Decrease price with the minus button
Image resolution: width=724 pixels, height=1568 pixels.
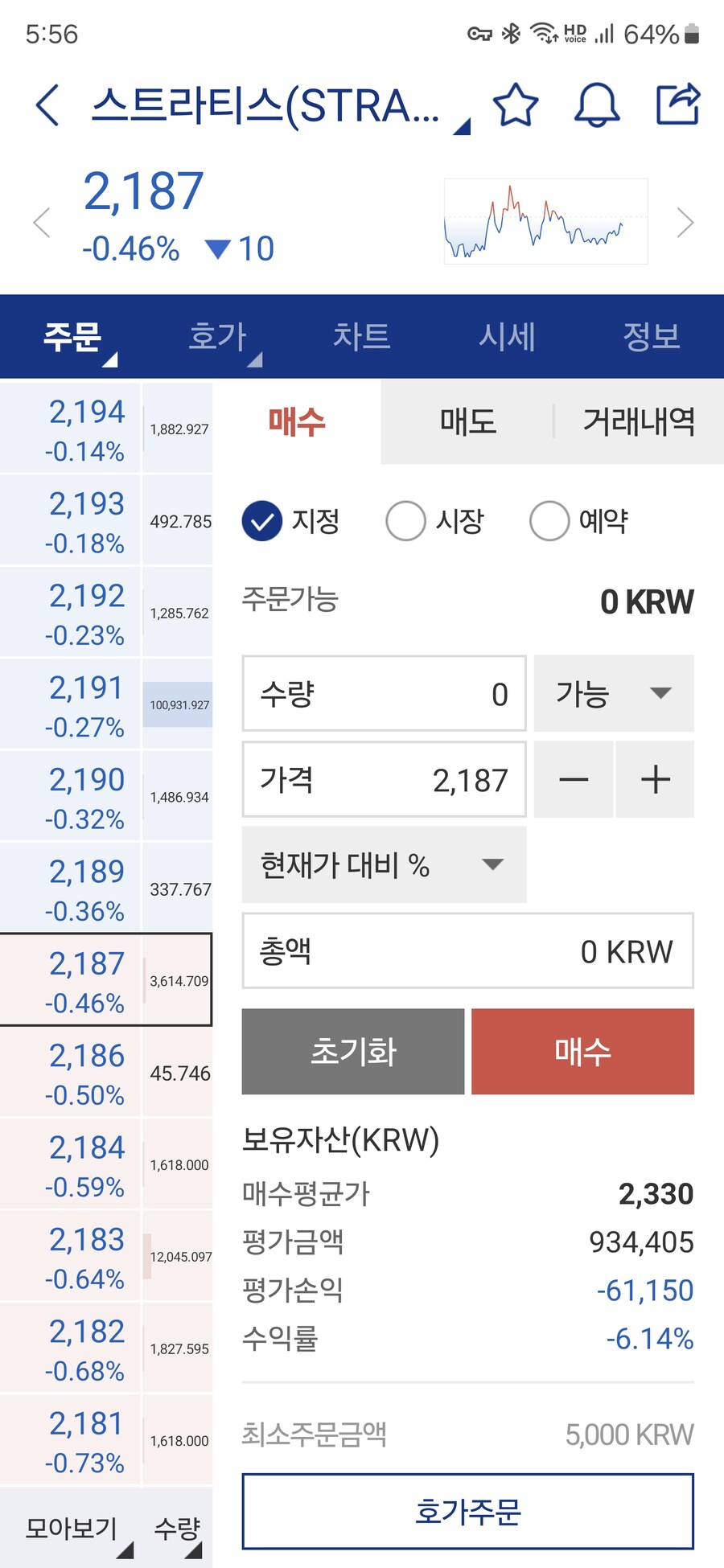[x=573, y=778]
